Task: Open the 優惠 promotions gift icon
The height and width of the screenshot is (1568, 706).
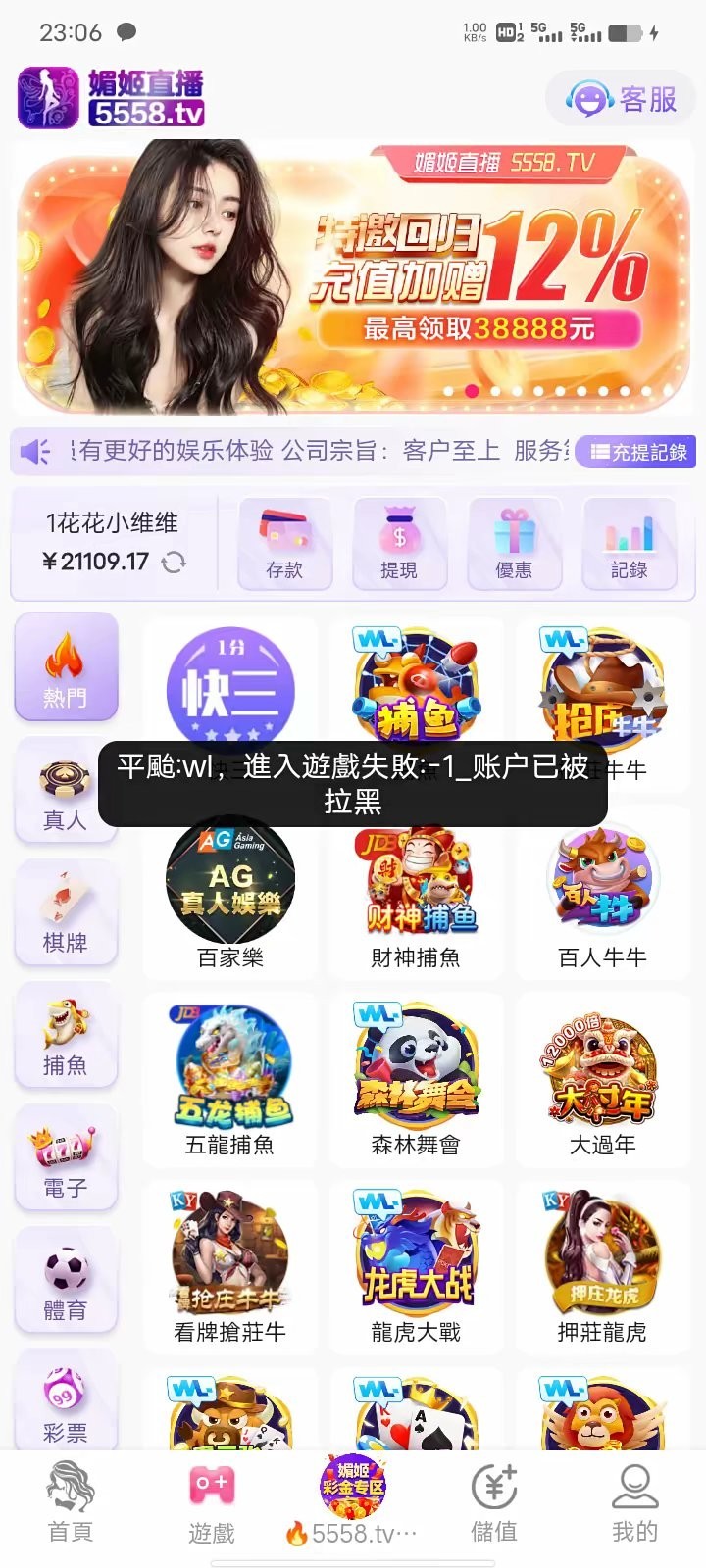Action: pos(515,544)
